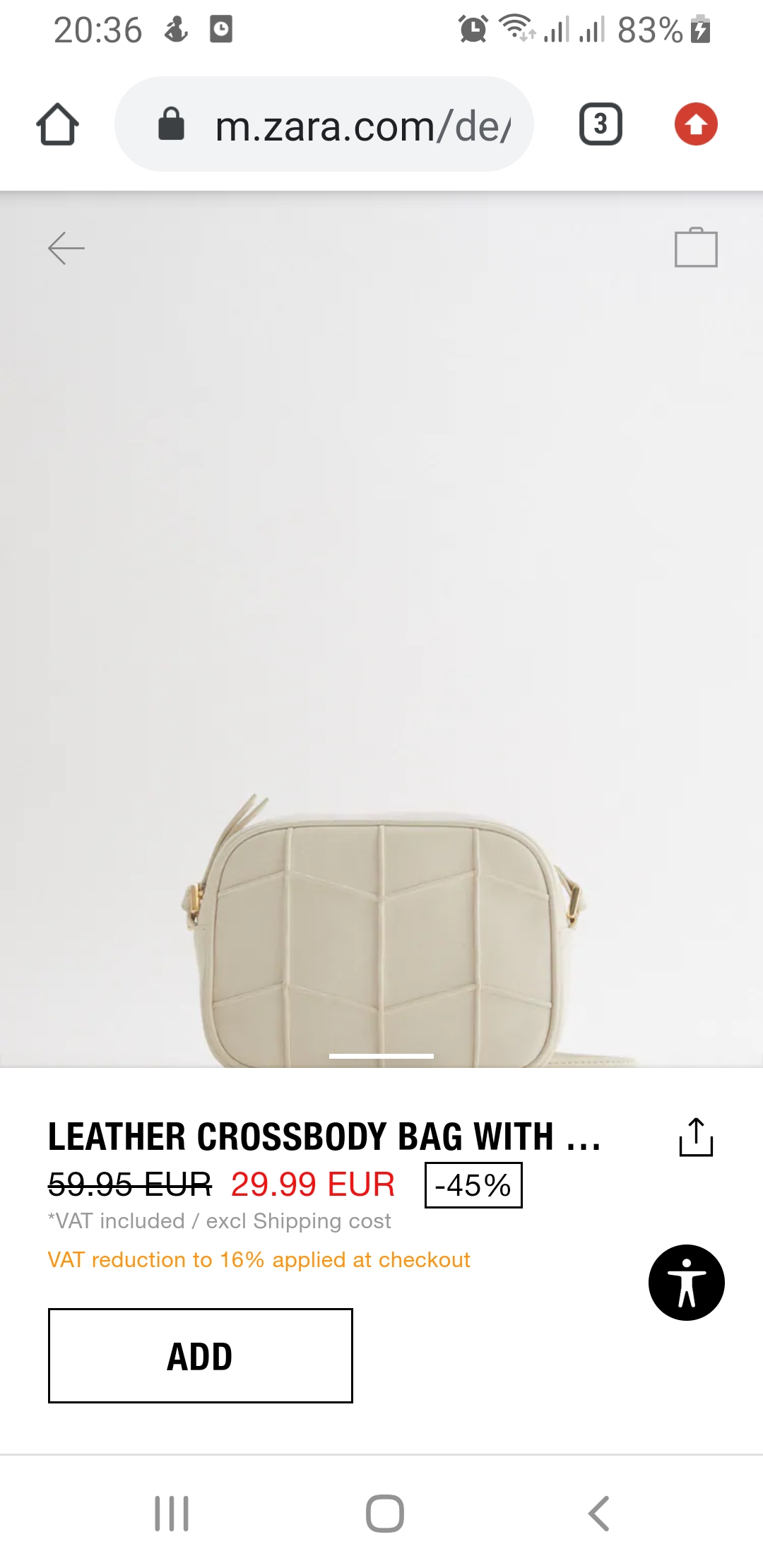The image size is (763, 1568).
Task: Go back using the product page arrow
Action: tap(66, 248)
